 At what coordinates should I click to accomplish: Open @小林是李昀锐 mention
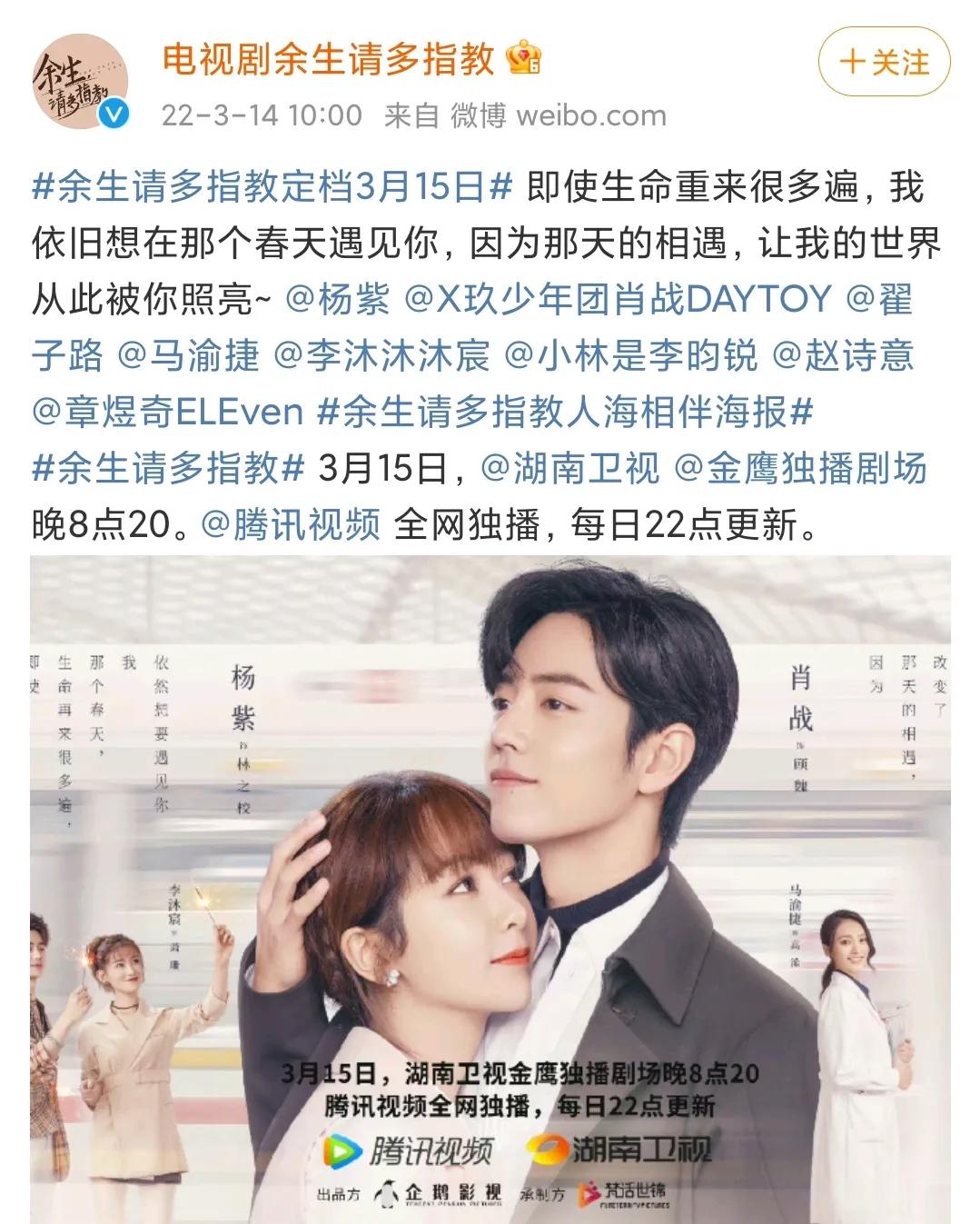point(630,355)
